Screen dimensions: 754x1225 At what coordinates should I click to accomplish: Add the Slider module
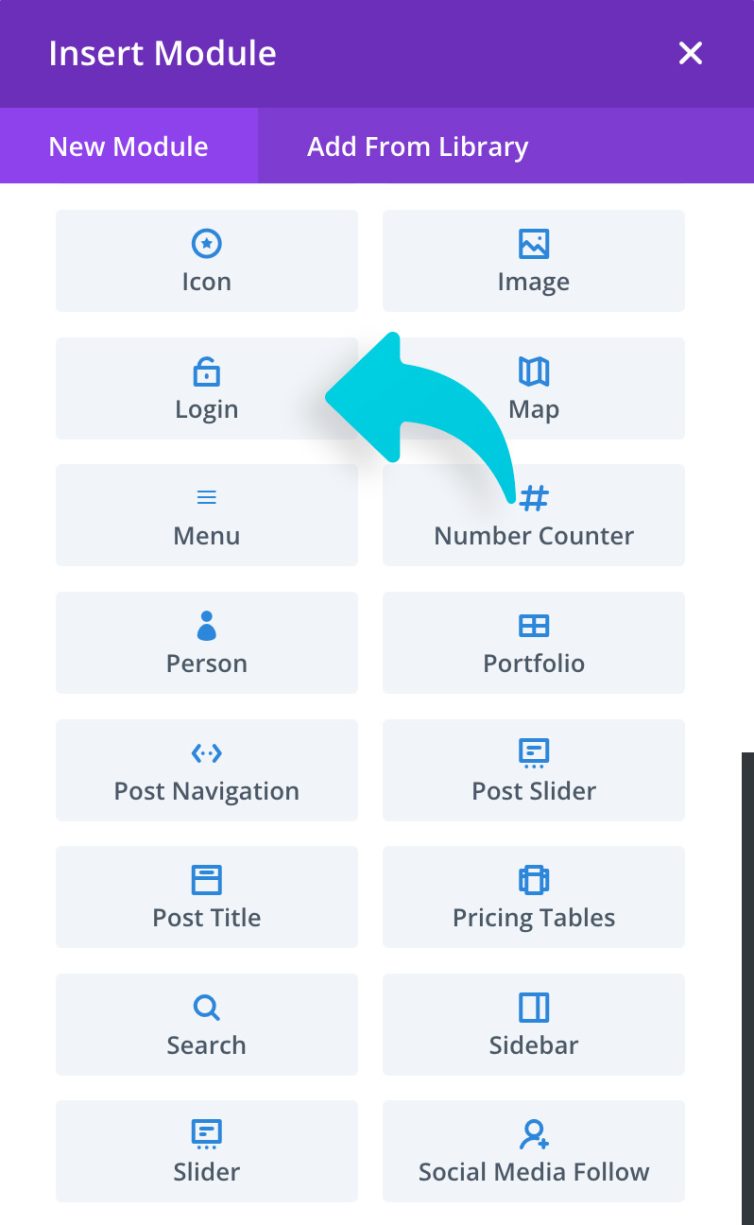pyautogui.click(x=206, y=1151)
